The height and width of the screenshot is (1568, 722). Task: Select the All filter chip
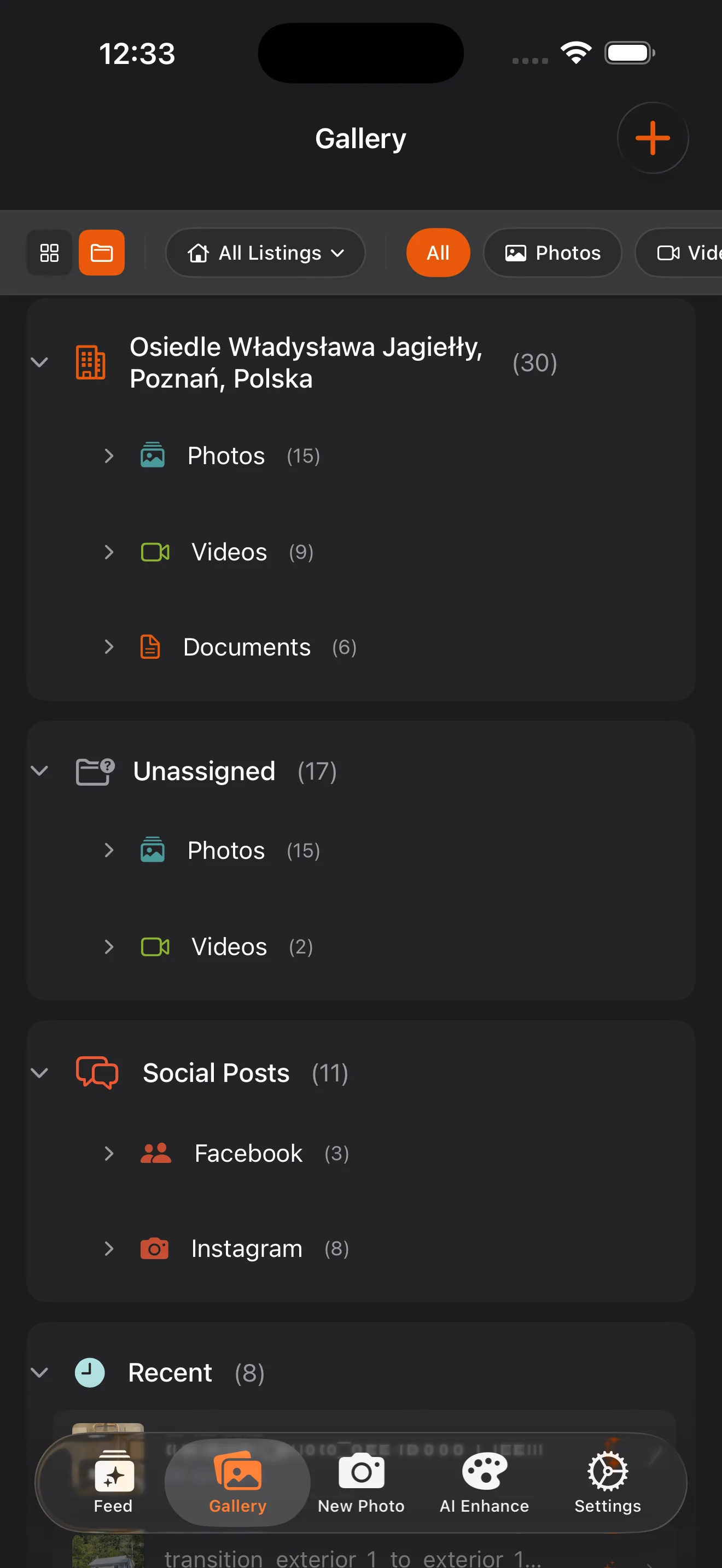pos(438,253)
